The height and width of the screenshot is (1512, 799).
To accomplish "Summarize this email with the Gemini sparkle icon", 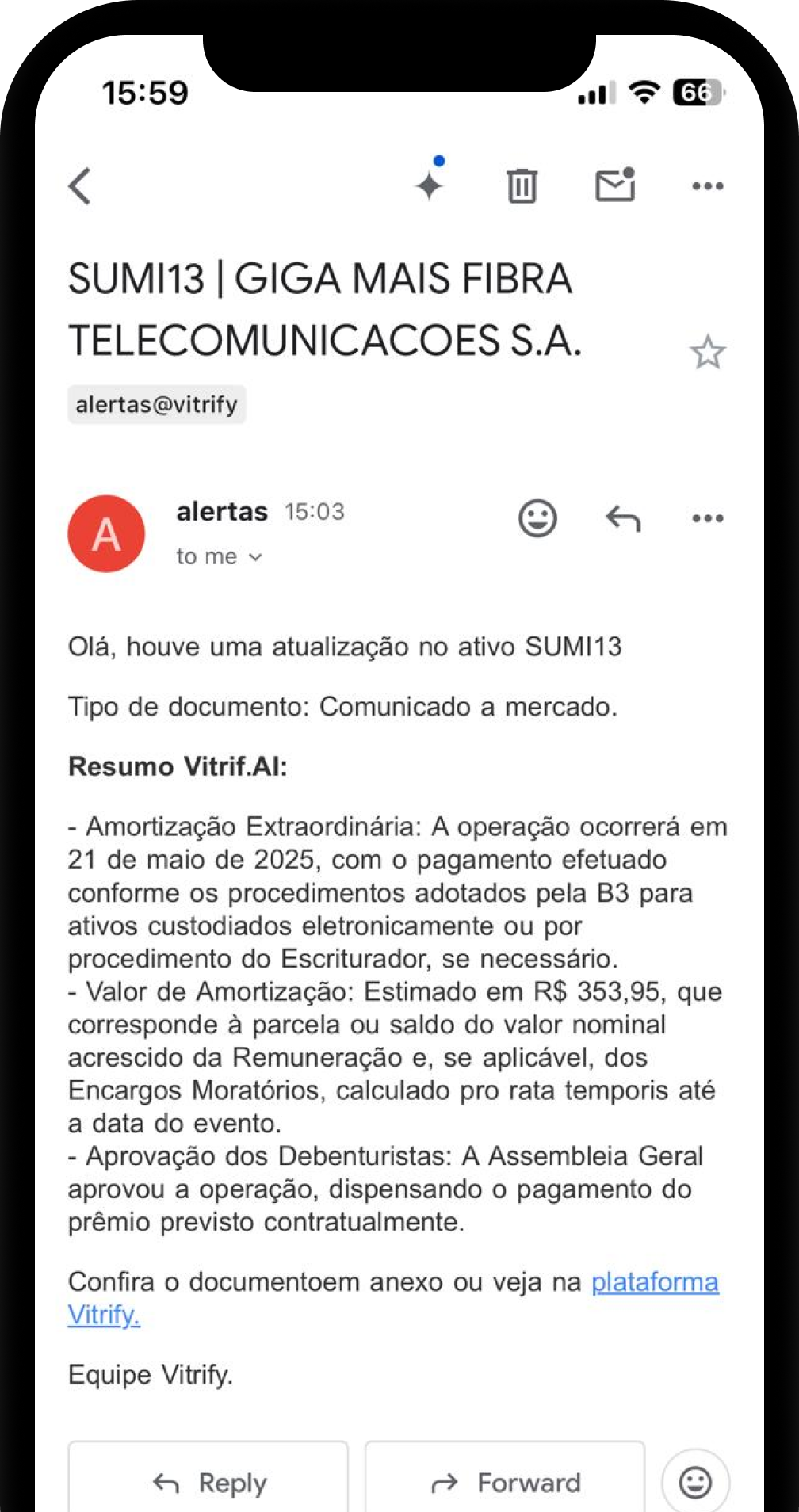I will pos(429,187).
